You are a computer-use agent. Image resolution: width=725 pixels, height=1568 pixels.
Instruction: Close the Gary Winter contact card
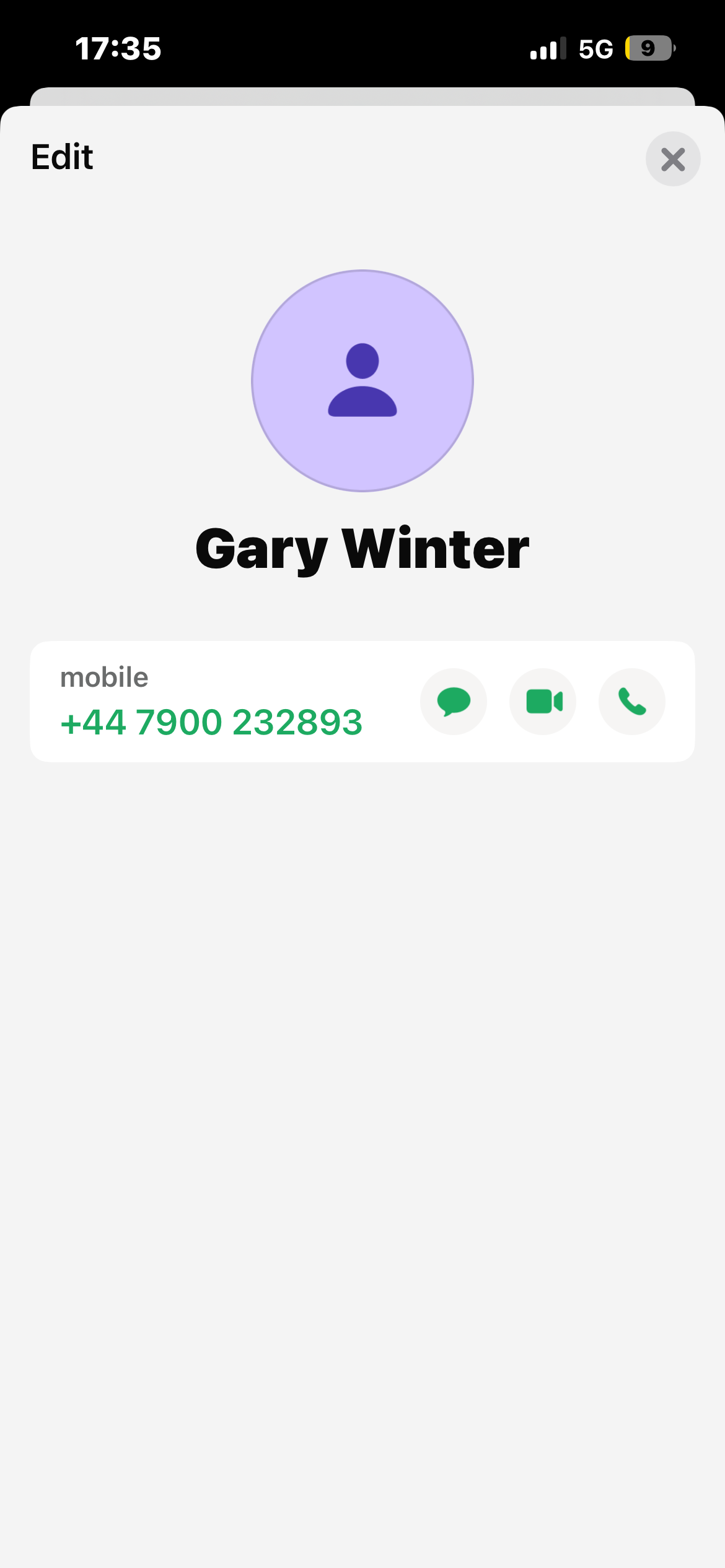pos(672,159)
